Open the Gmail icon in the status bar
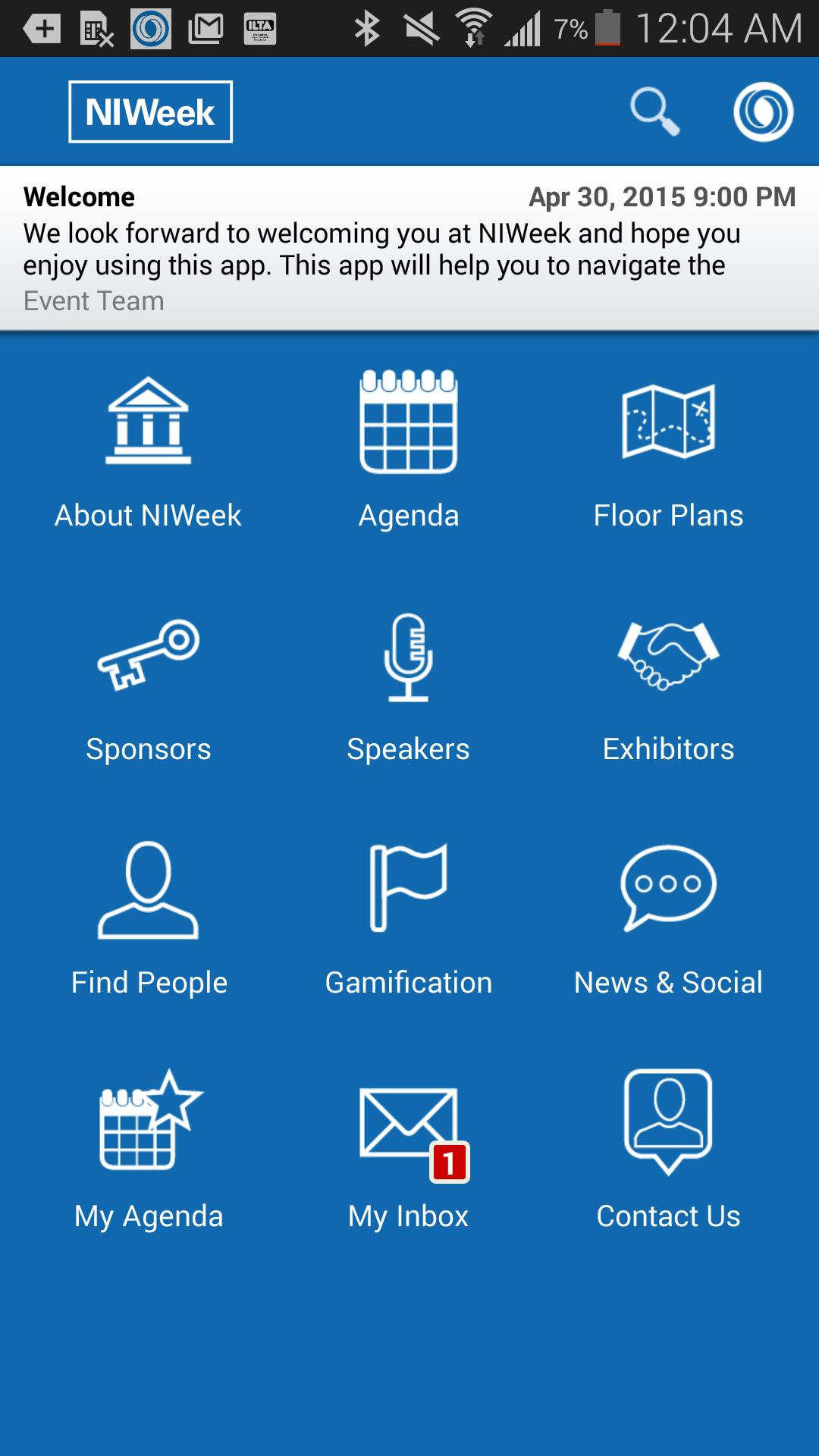The height and width of the screenshot is (1456, 819). [205, 27]
